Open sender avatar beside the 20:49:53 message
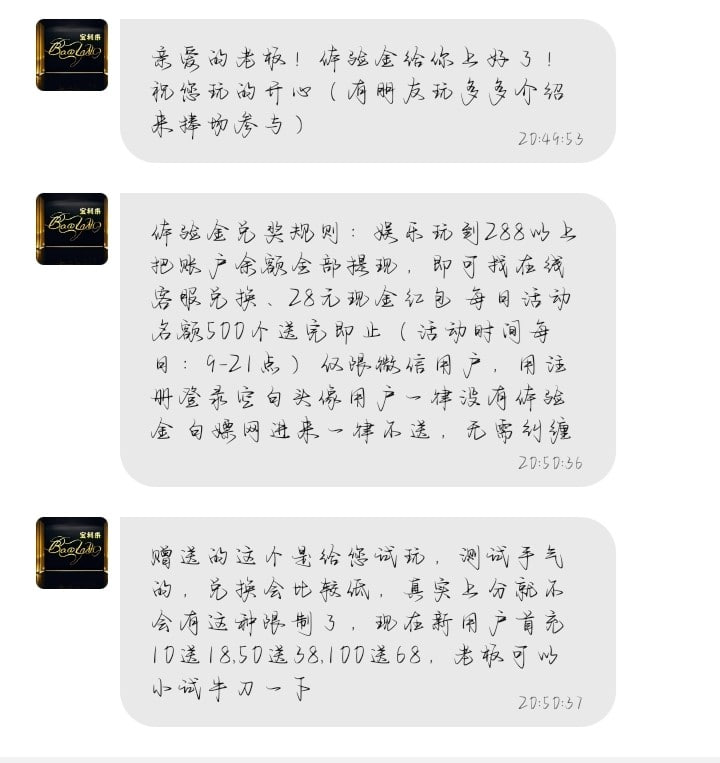Screen dimensions: 720x763 [x=72, y=55]
